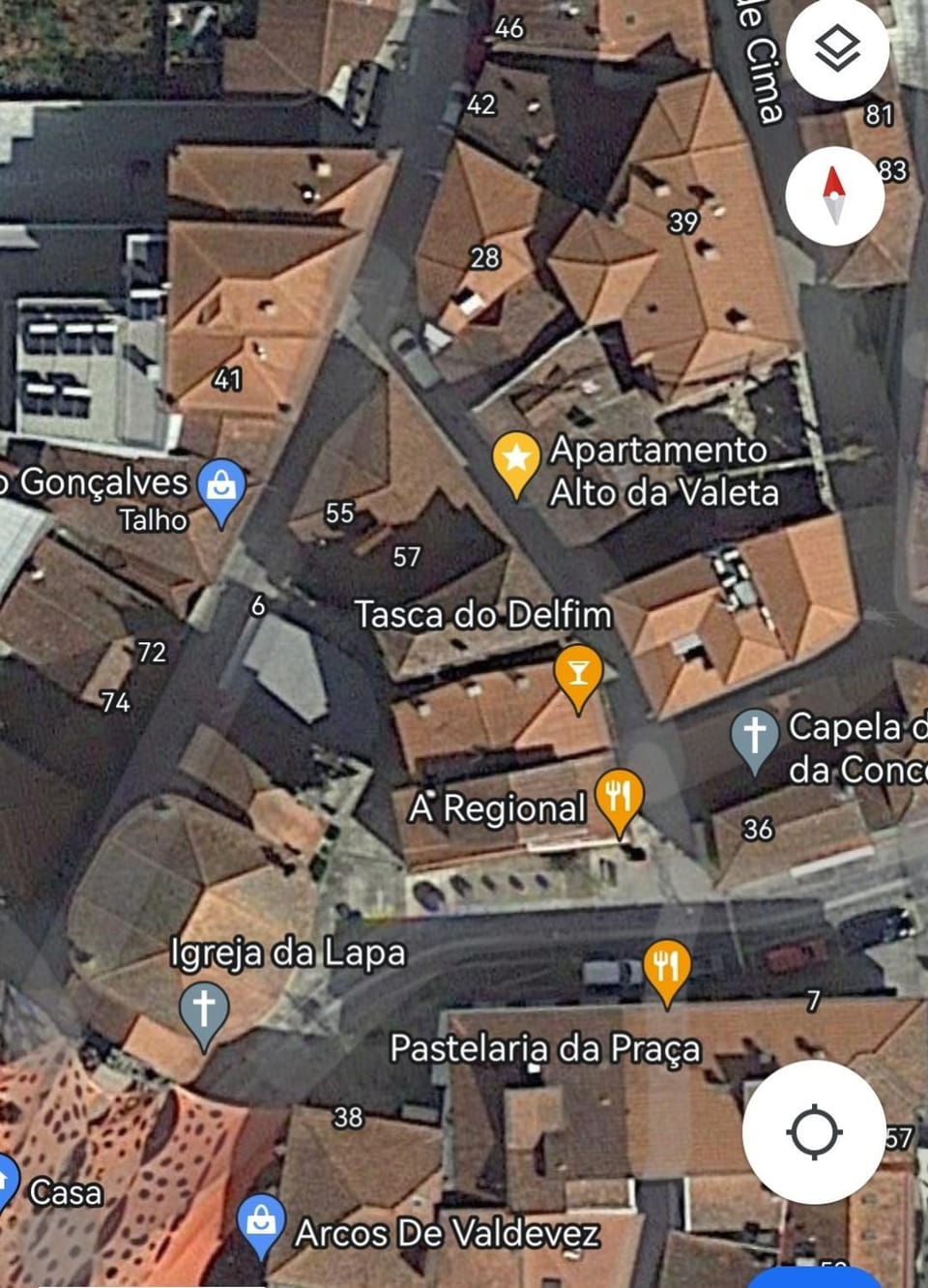Open details for Tasca do Delfim label
The image size is (928, 1288).
(x=482, y=615)
